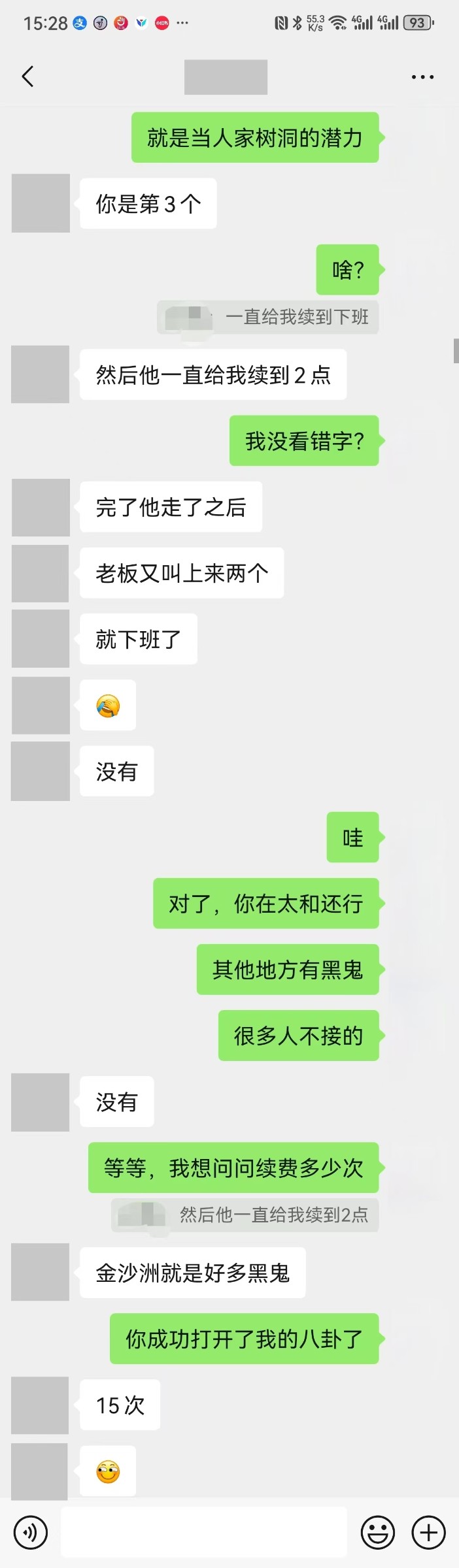Open the emoji sticker panel
The width and height of the screenshot is (459, 1568).
pos(378,1532)
